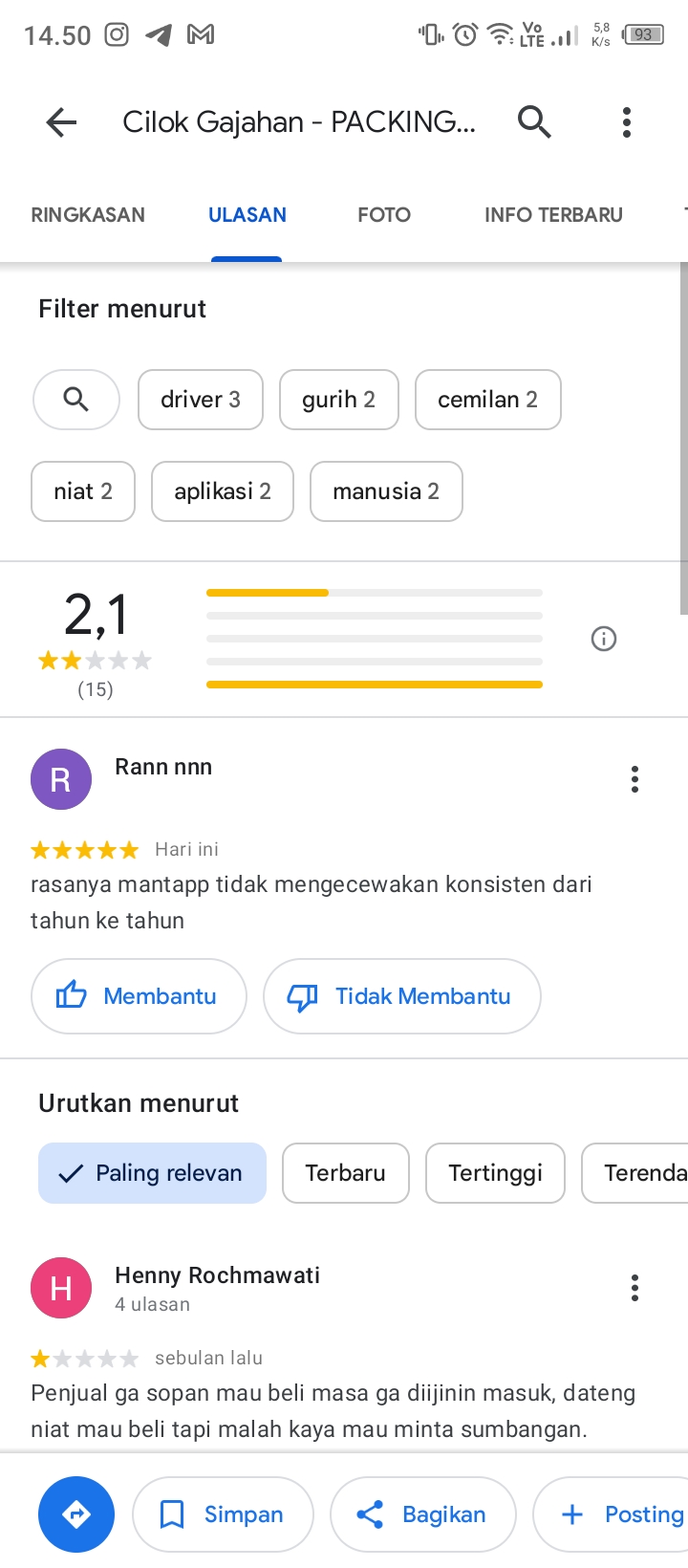Mark Rann nnn's review as Membantu
Image resolution: width=688 pixels, height=1568 pixels.
tap(139, 996)
